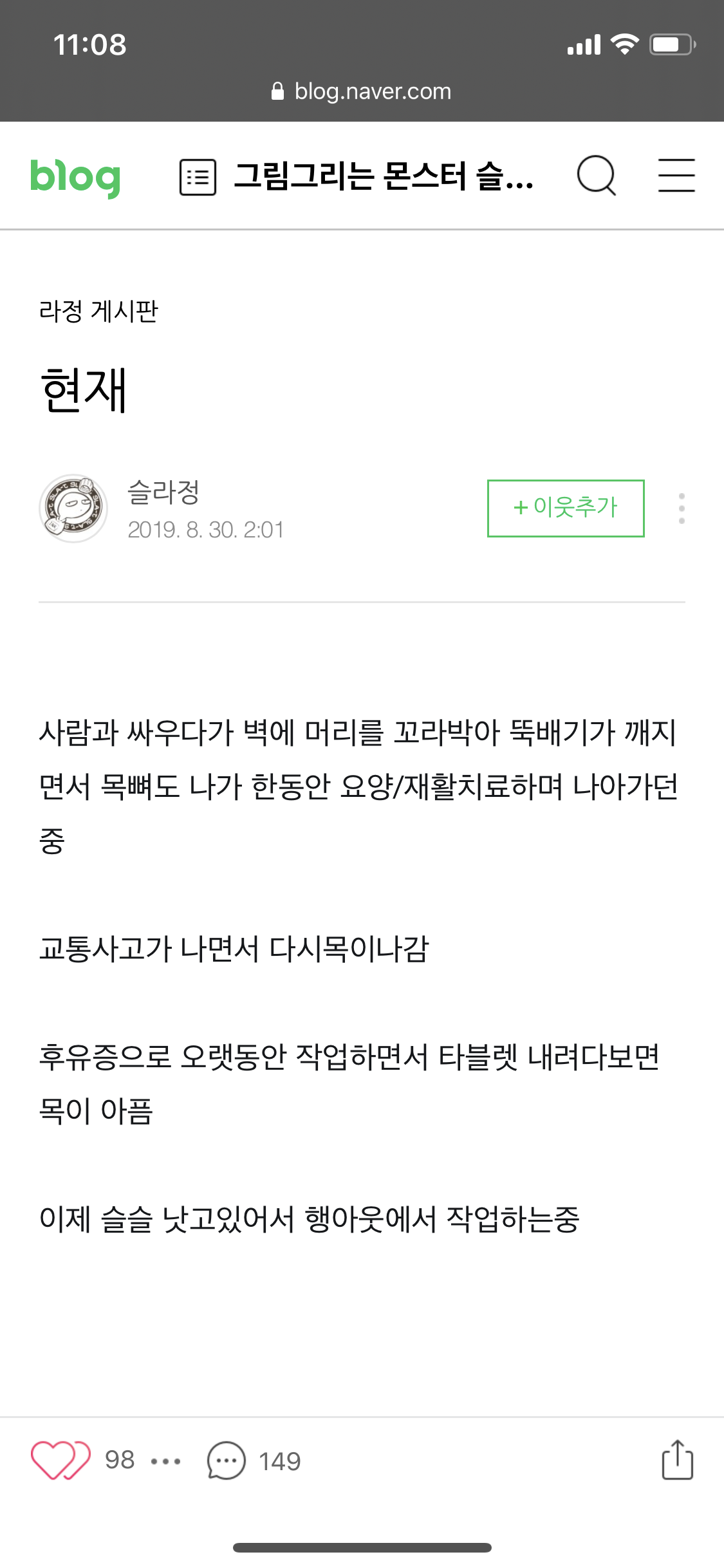View 슬라정's profile picture
The image size is (724, 1568).
coord(73,509)
